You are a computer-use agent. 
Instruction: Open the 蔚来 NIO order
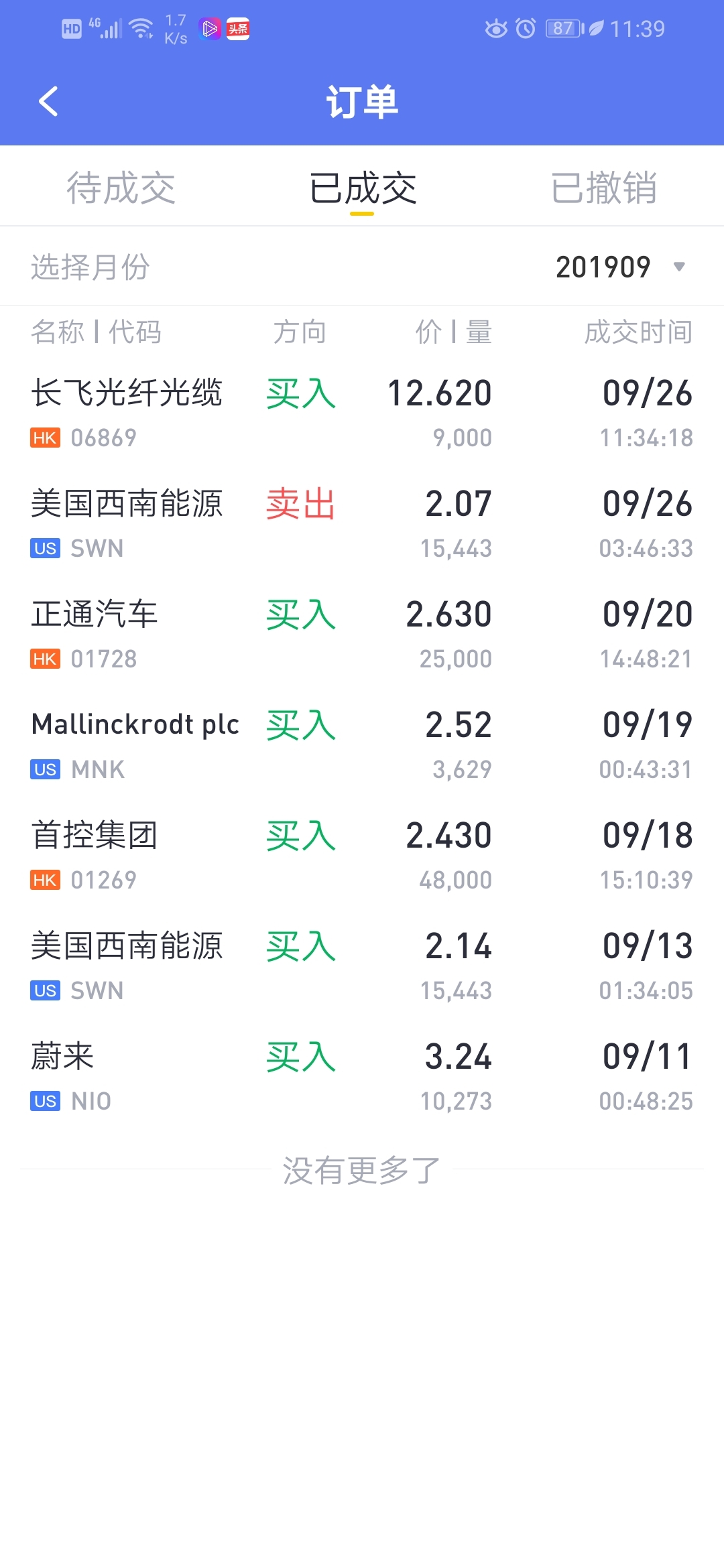click(x=362, y=1077)
